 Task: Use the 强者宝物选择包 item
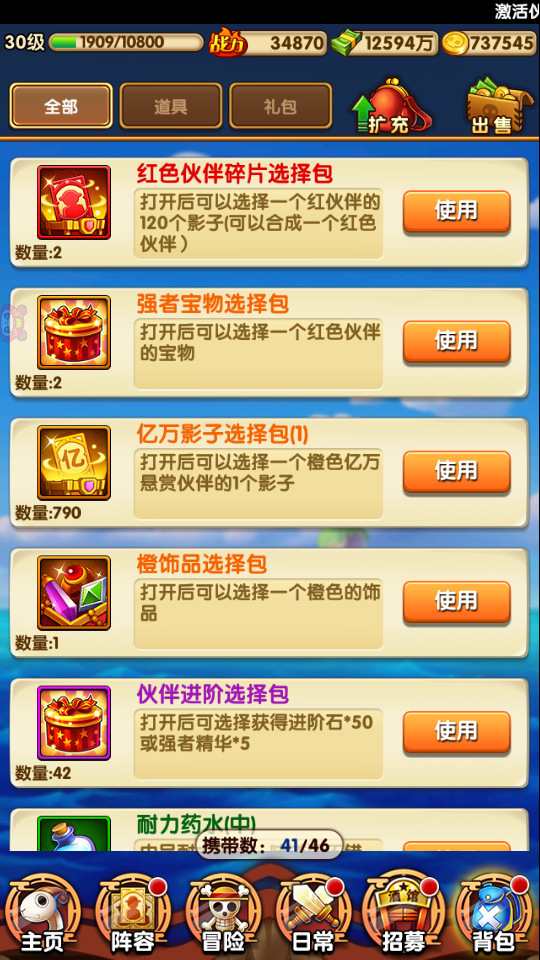(x=457, y=342)
